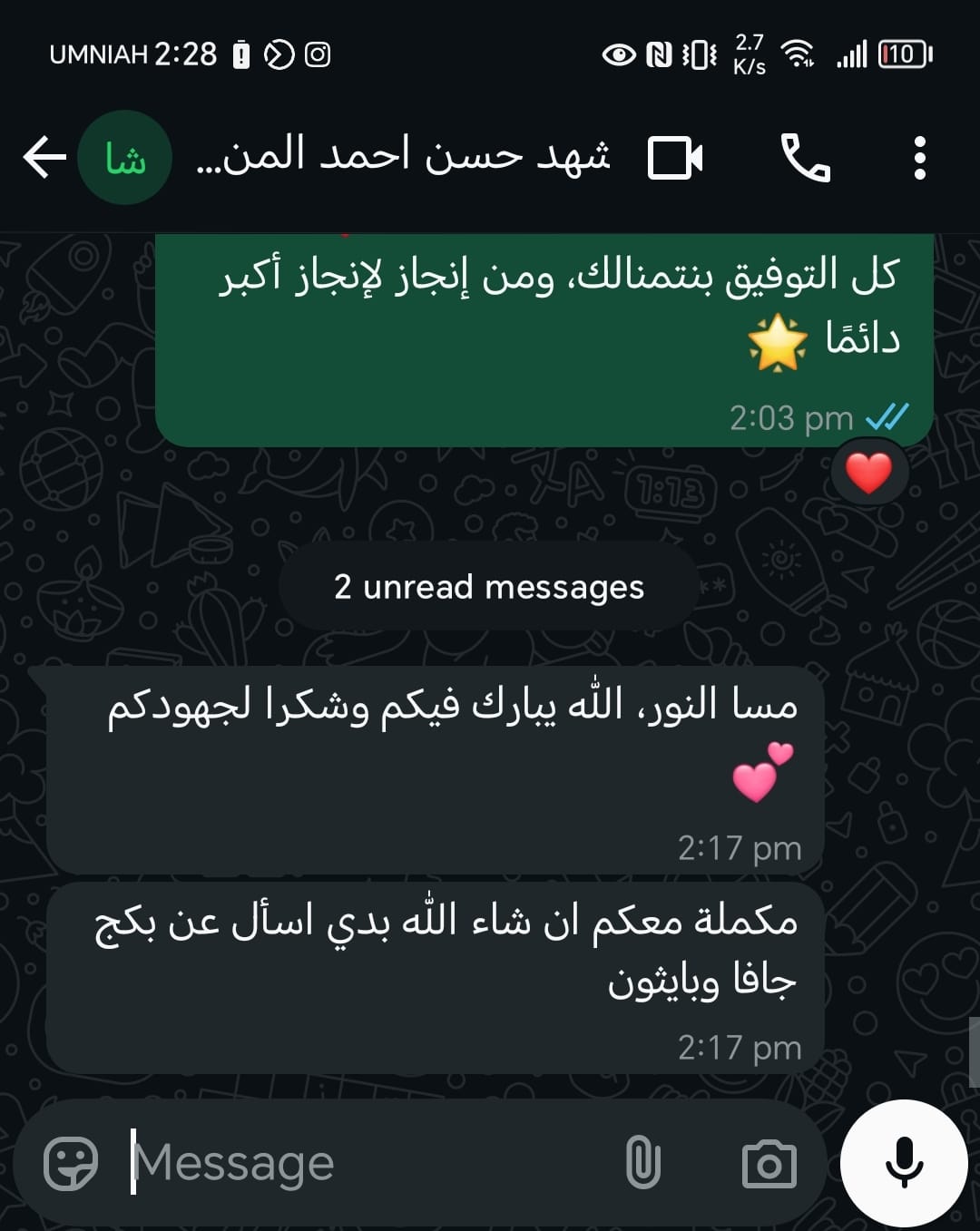Go back to the chats list

coord(44,158)
